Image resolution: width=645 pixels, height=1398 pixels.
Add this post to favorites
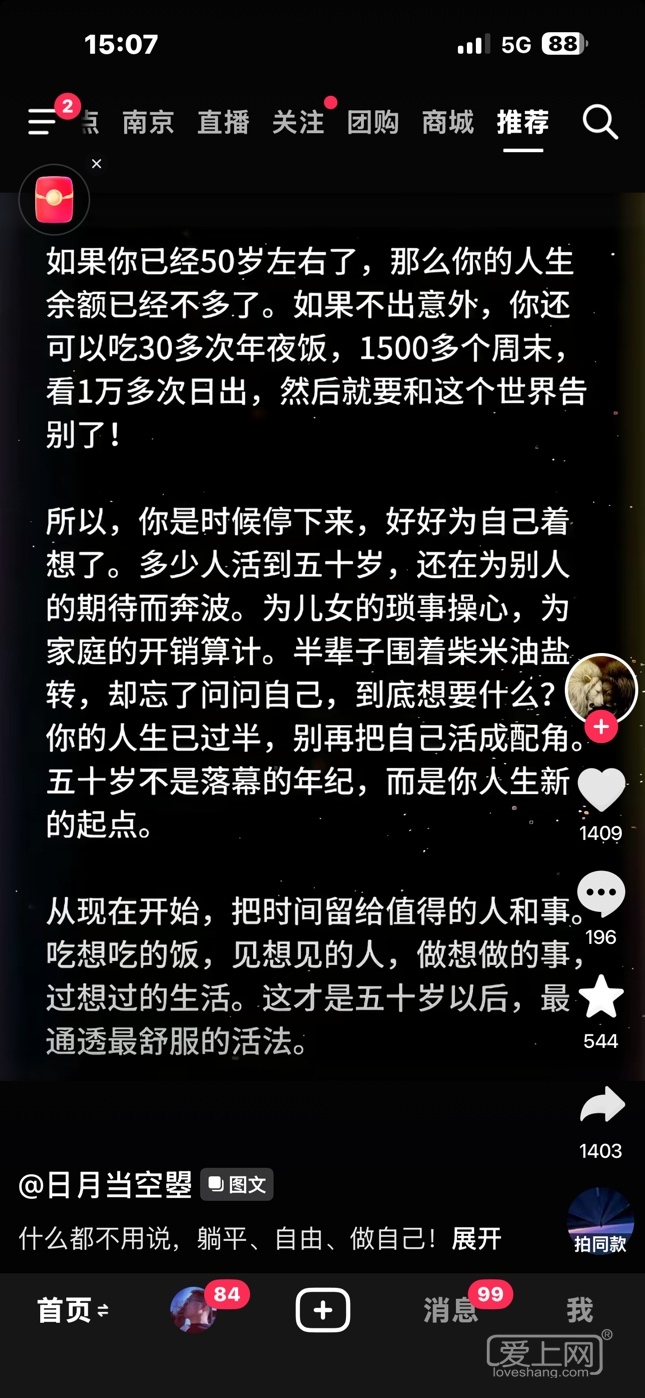pos(601,998)
